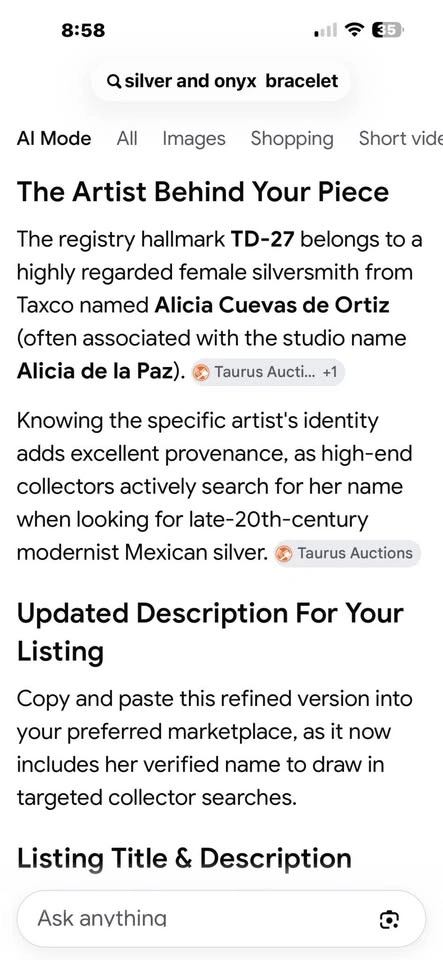Switch to the All tab
The width and height of the screenshot is (443, 960).
pos(127,138)
